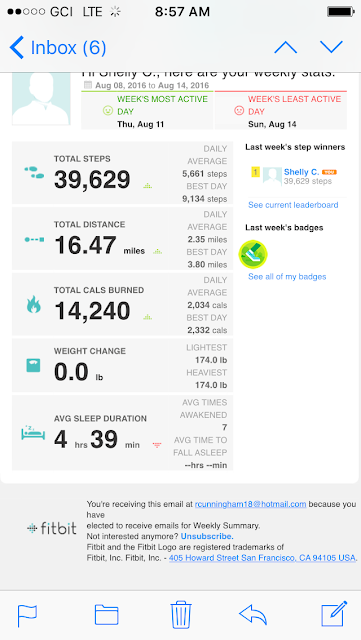This screenshot has height=640, width=361.
Task: Open 405 Howard Street address link
Action: (x=262, y=558)
